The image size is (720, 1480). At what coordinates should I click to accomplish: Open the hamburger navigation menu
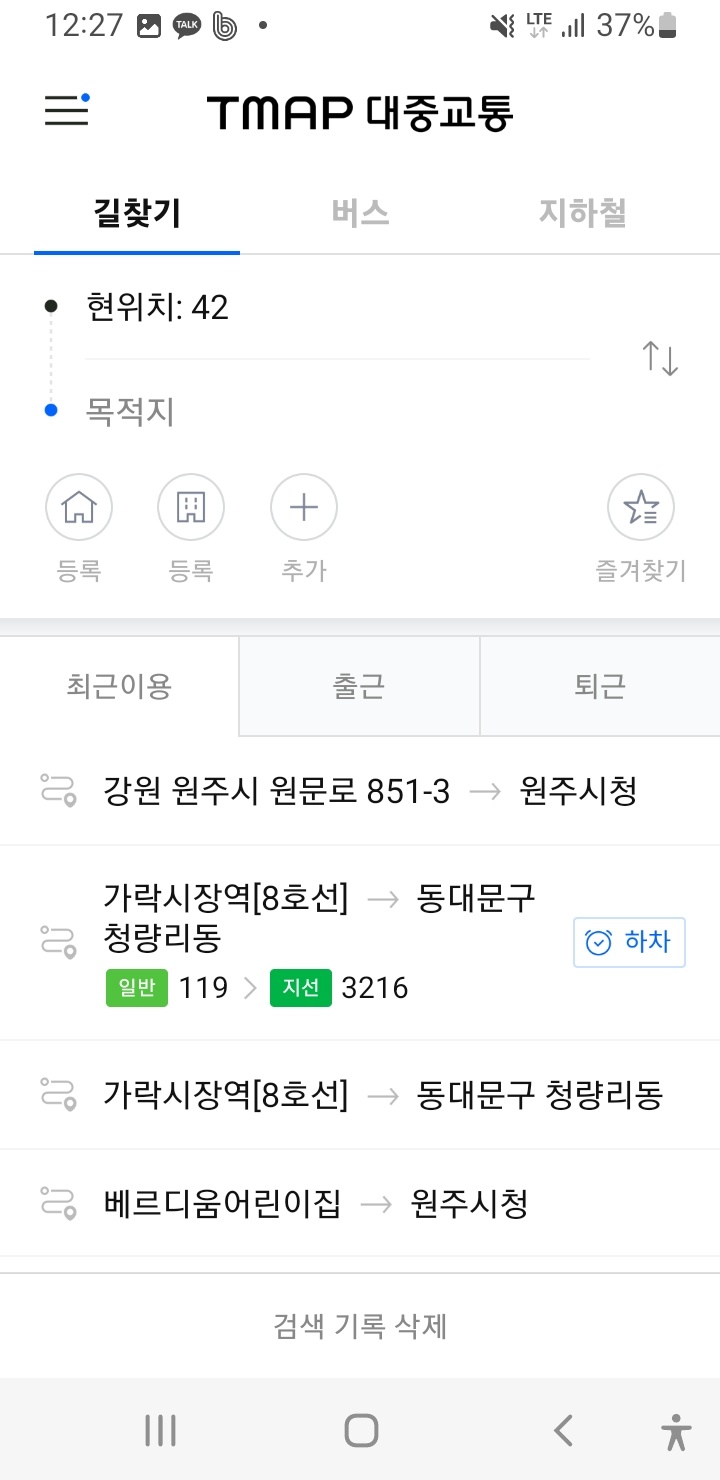point(64,112)
